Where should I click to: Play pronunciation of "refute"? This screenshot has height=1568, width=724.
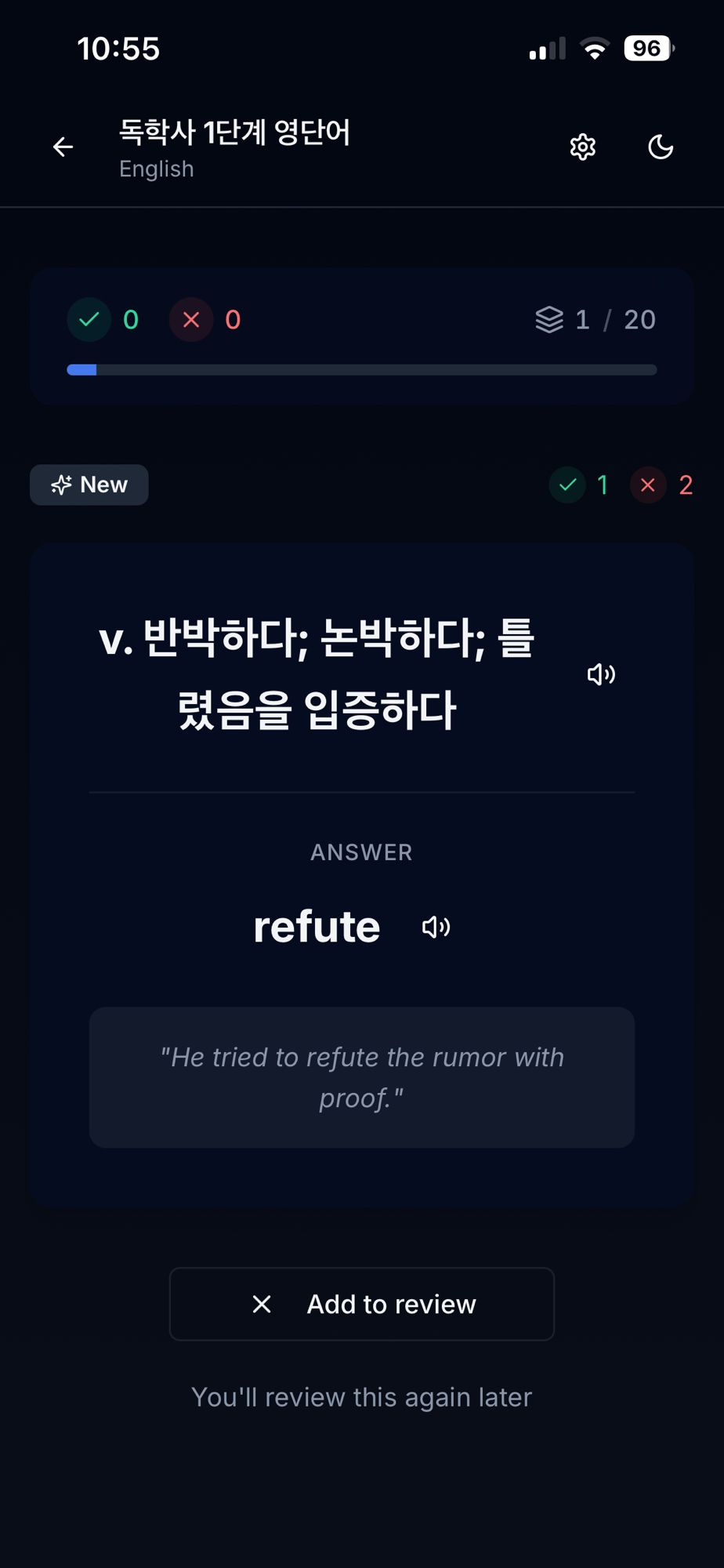click(x=436, y=927)
